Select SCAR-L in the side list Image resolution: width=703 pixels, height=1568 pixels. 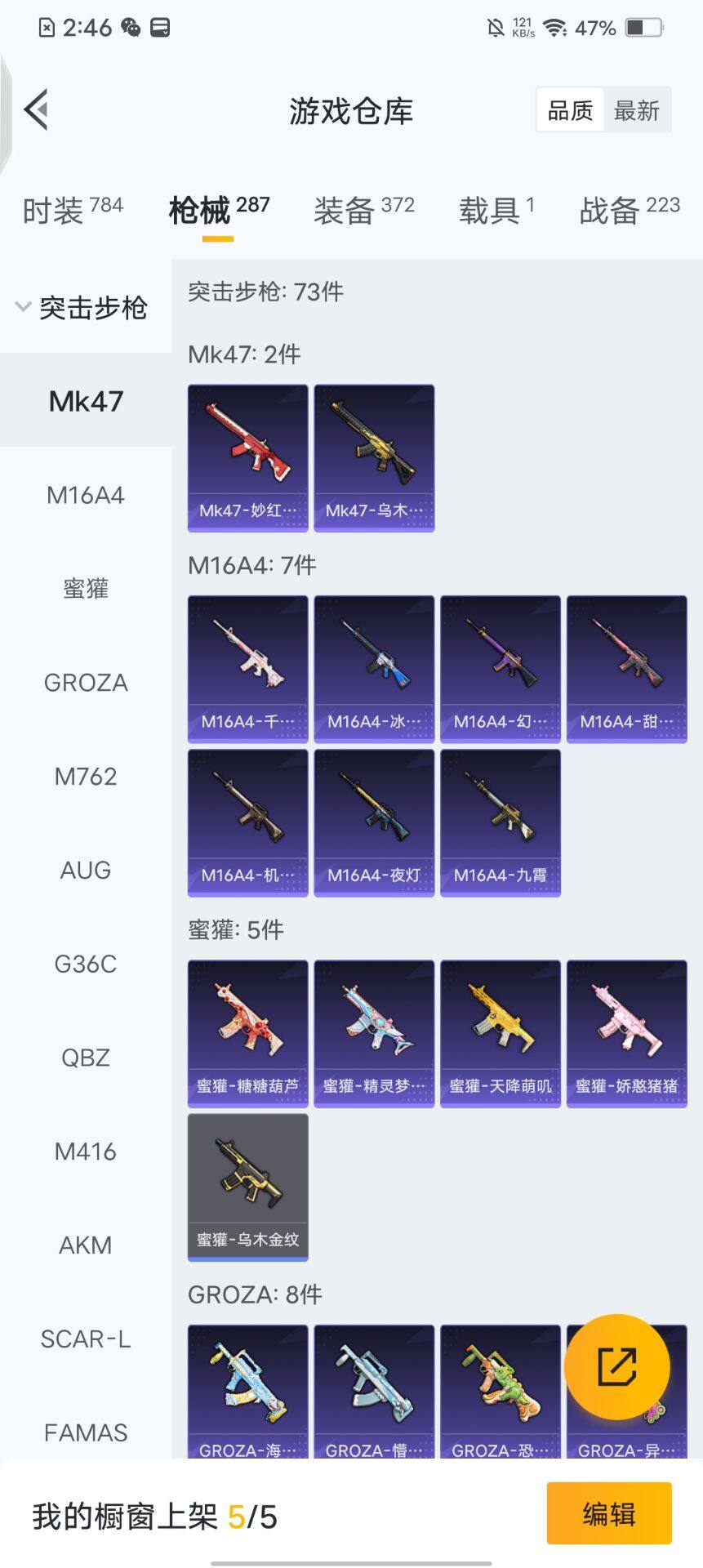coord(86,1339)
